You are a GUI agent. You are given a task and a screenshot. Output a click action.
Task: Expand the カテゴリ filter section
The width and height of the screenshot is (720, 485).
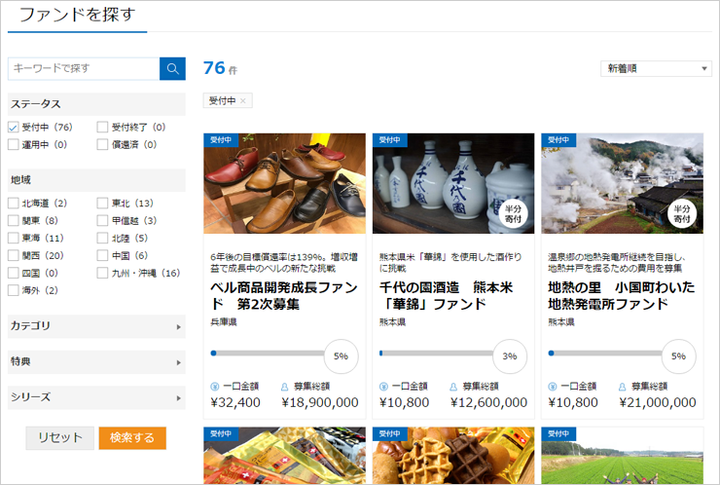click(x=96, y=326)
